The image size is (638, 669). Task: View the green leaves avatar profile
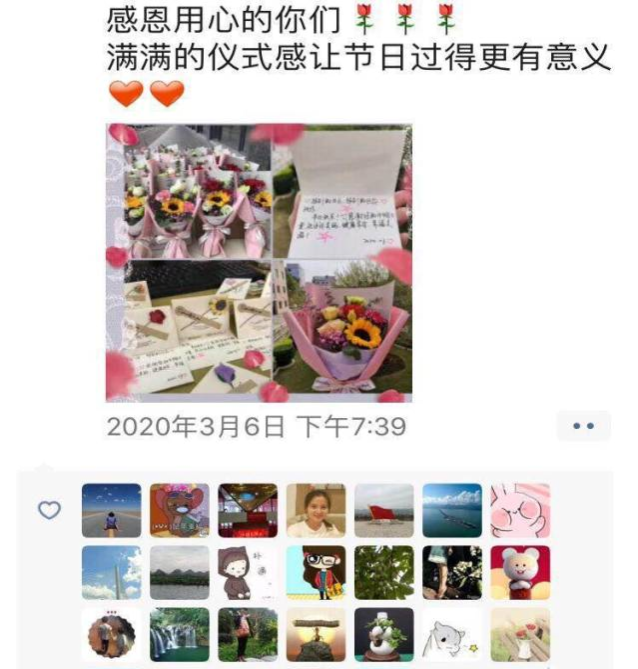pyautogui.click(x=383, y=572)
